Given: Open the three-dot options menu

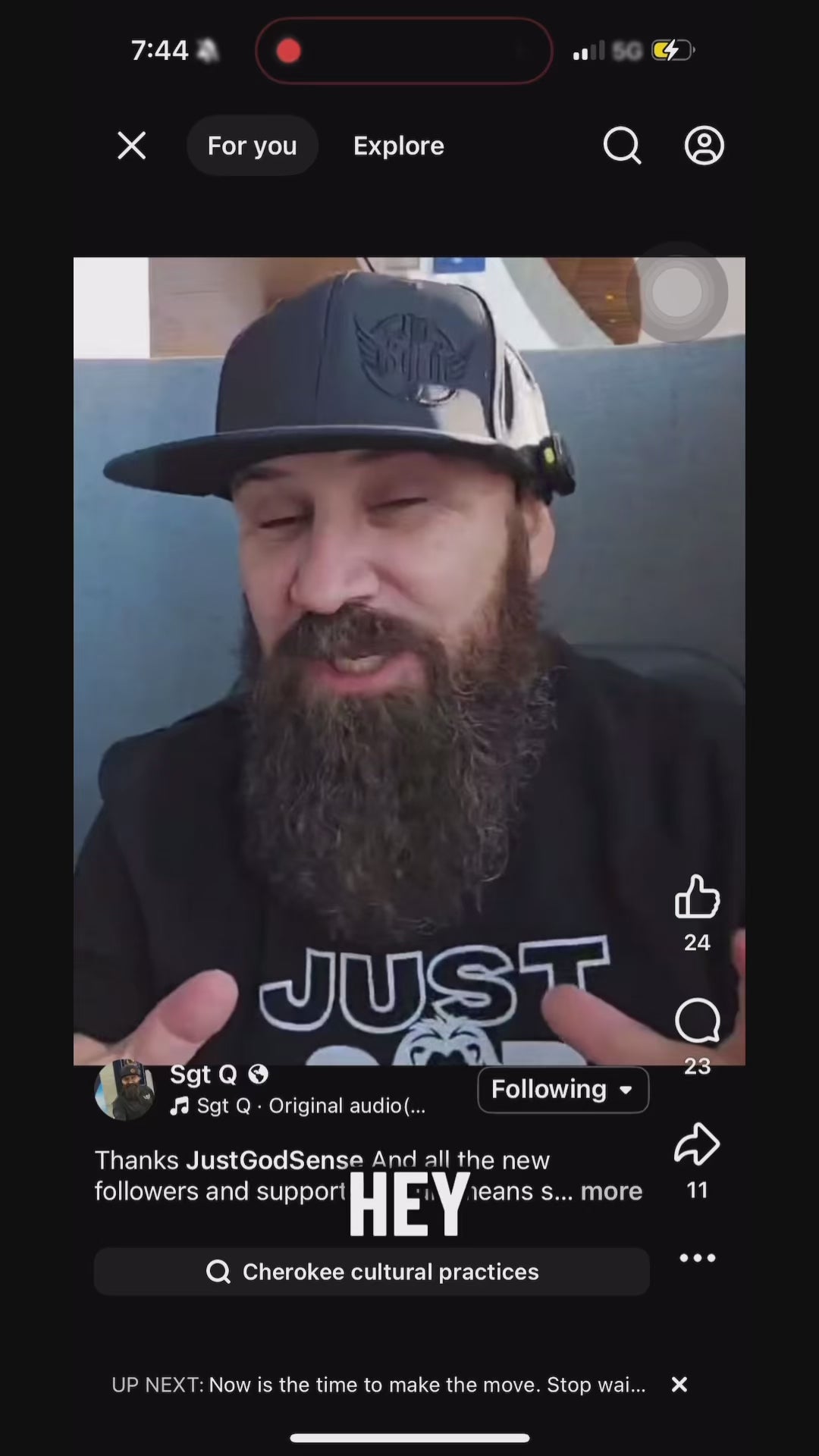Looking at the screenshot, I should click(697, 1258).
